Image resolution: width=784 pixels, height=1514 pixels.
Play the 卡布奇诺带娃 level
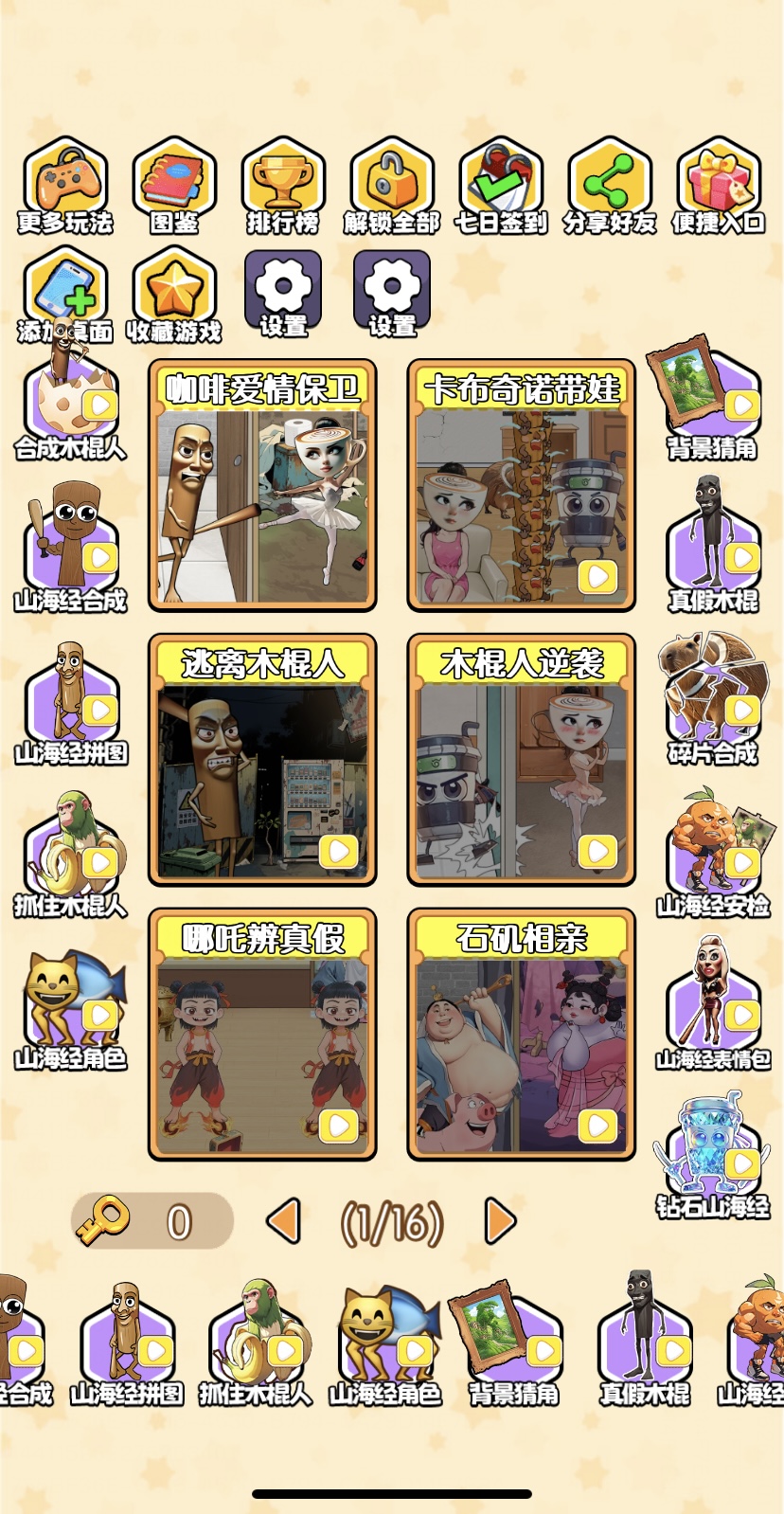[x=521, y=485]
